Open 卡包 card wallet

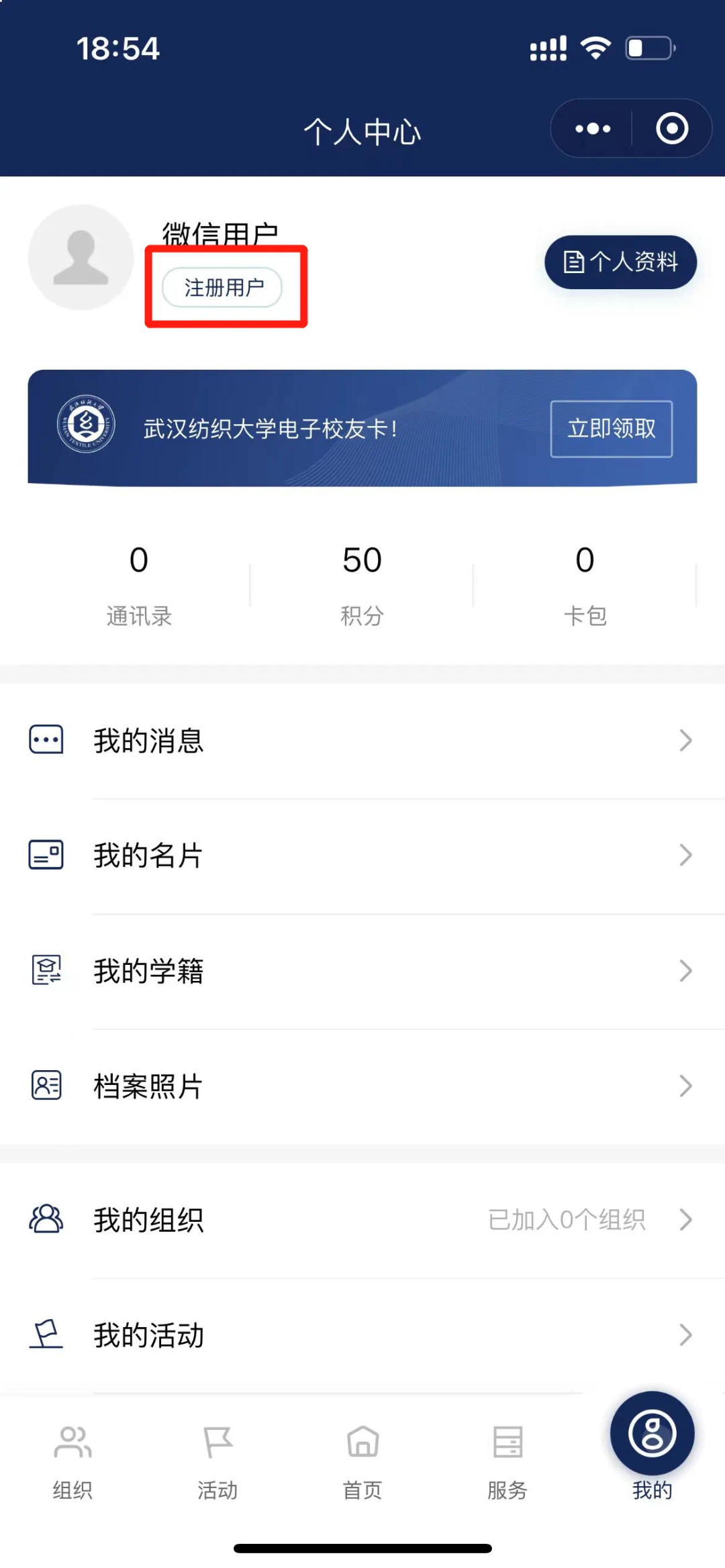point(585,584)
